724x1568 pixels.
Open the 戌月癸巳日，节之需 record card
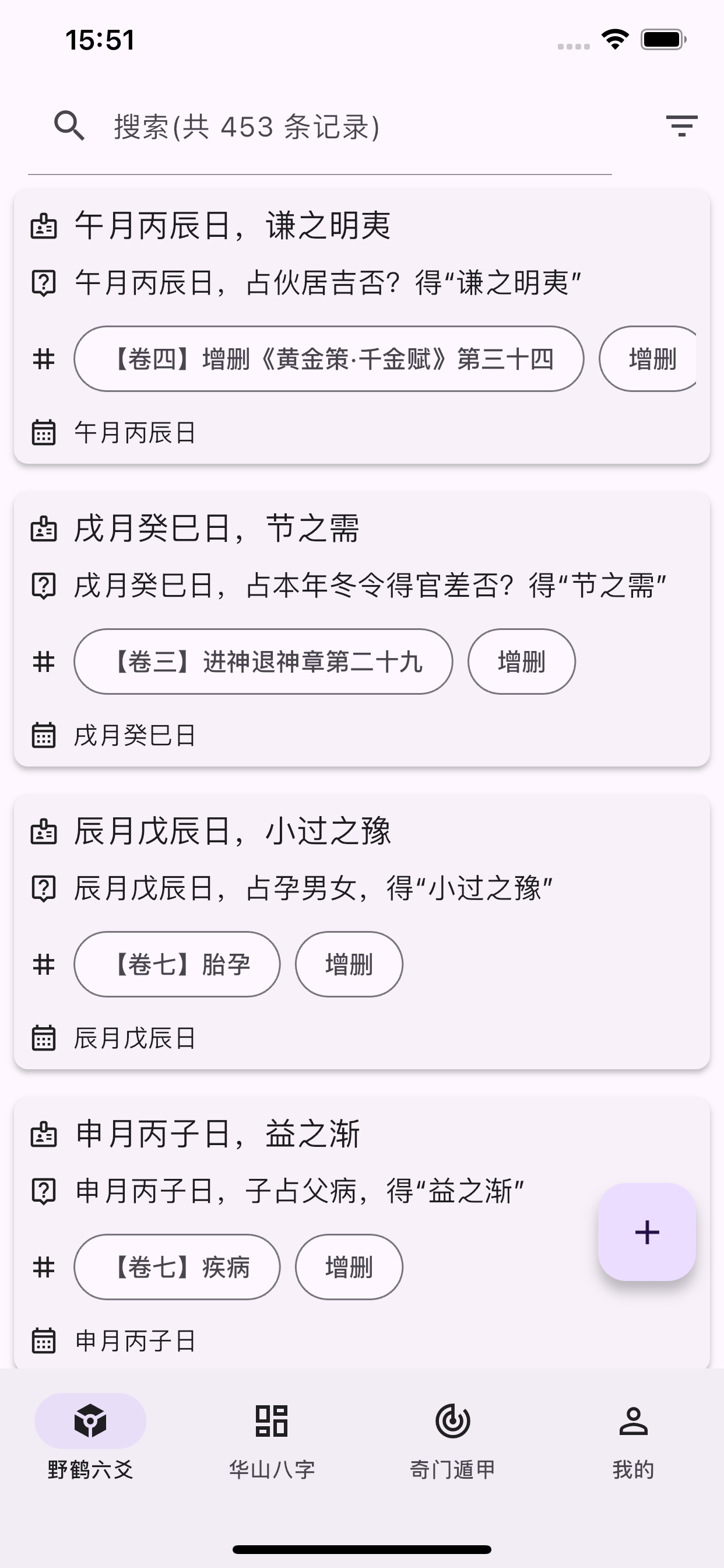tap(361, 629)
